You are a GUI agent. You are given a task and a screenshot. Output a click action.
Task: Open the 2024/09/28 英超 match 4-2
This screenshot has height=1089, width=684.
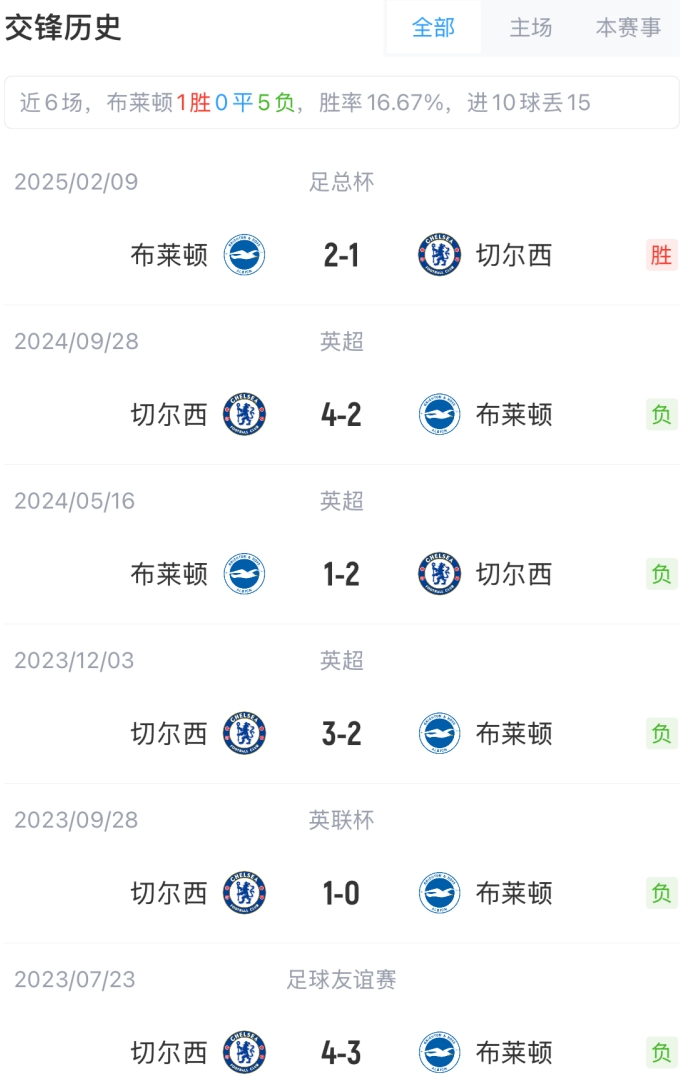341,415
